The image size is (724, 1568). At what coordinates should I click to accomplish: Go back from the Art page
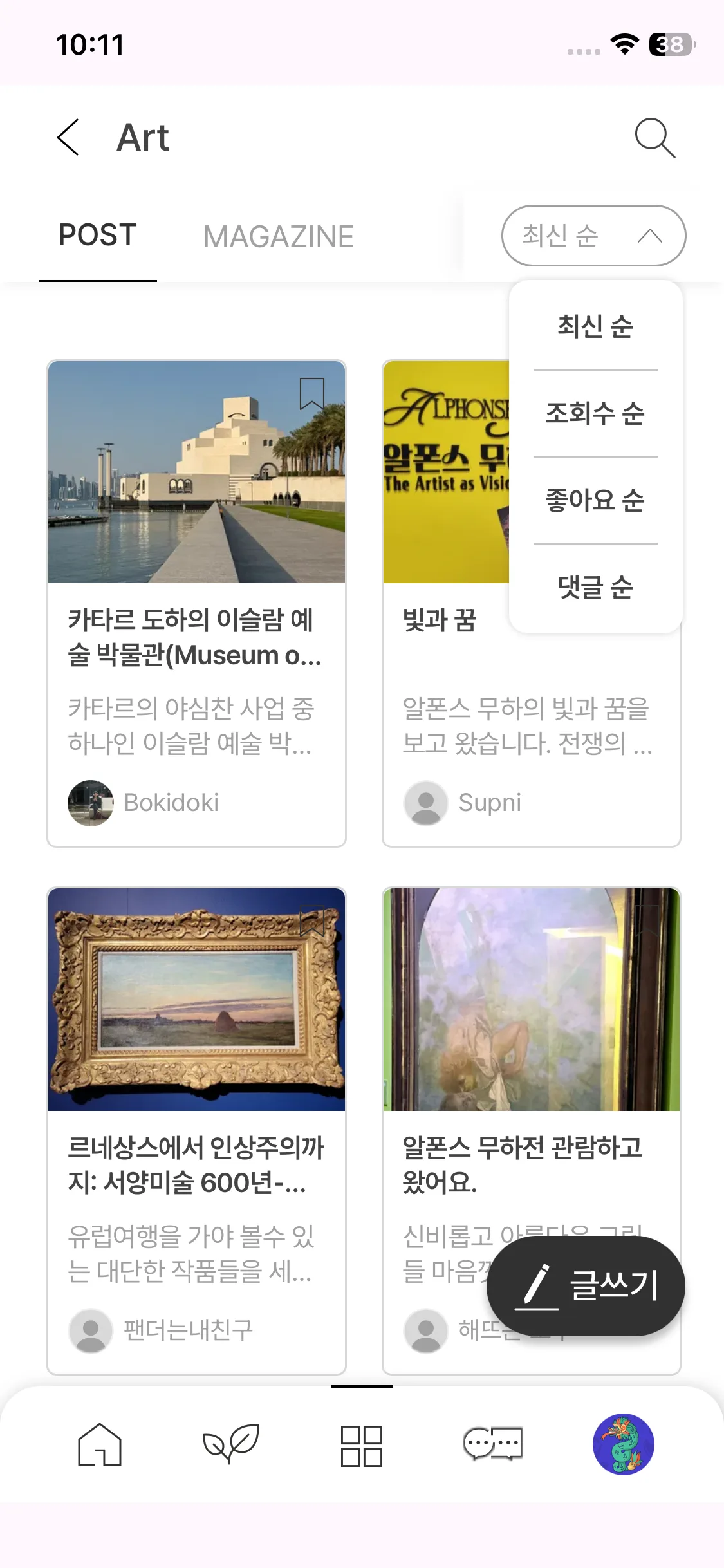coord(68,137)
